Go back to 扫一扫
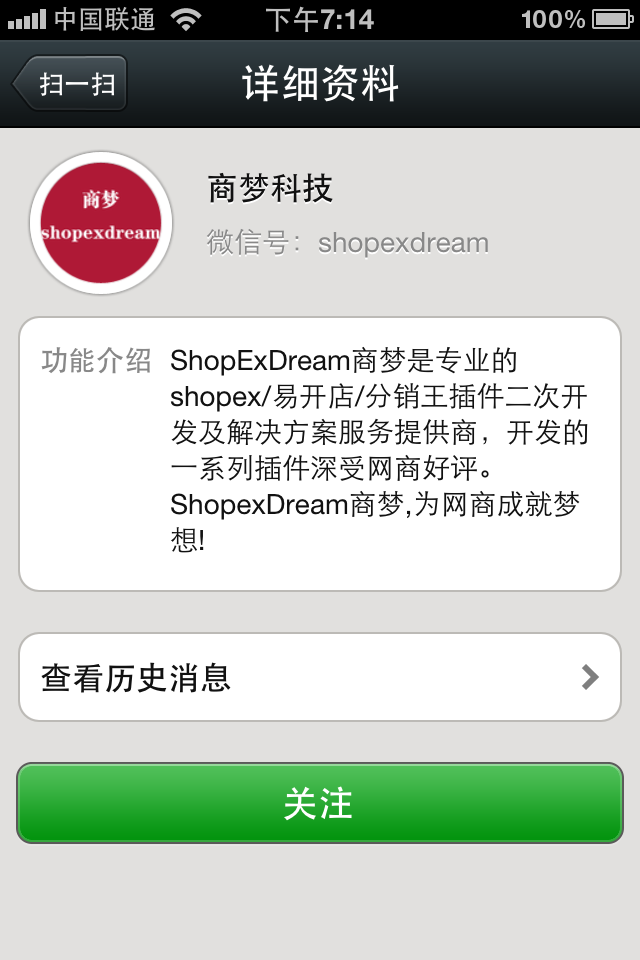 tap(72, 84)
